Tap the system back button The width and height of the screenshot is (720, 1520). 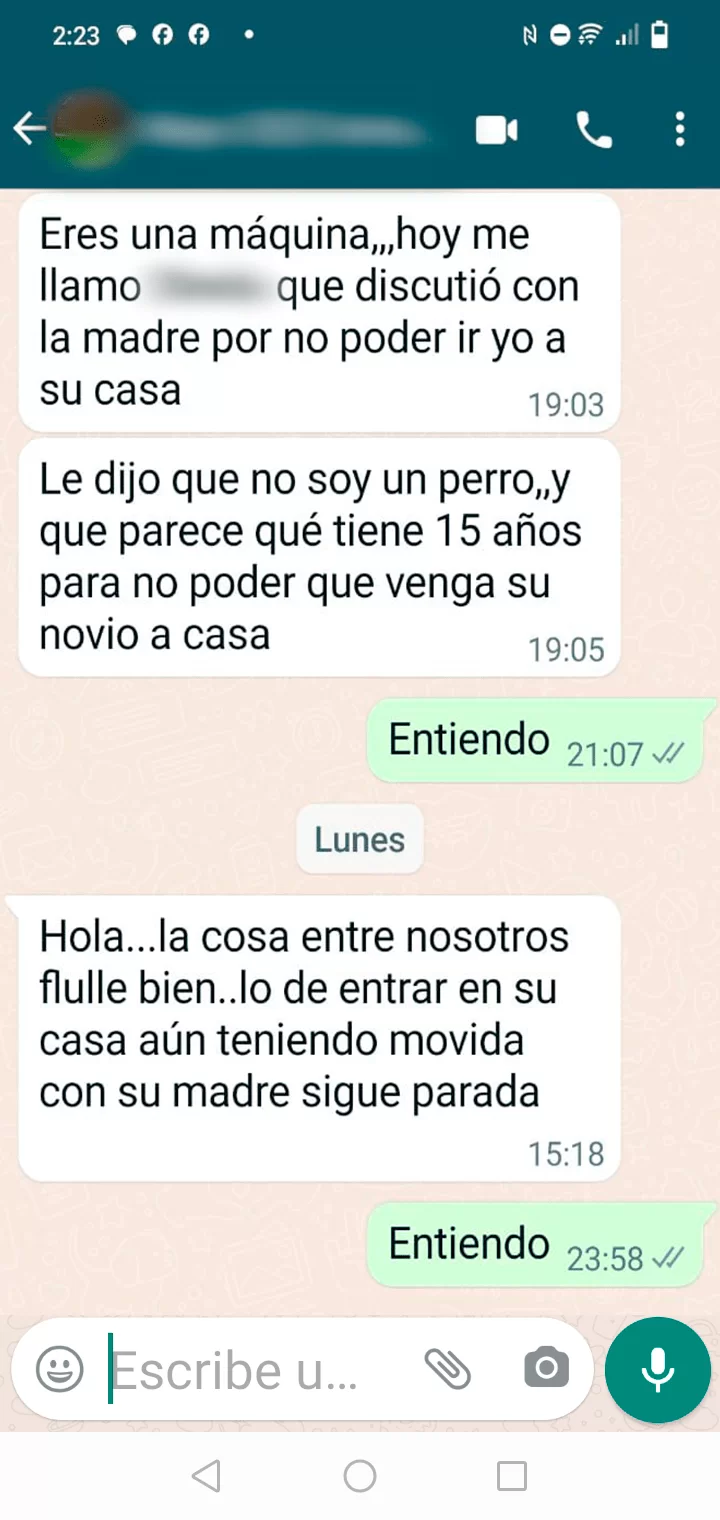(x=206, y=1475)
